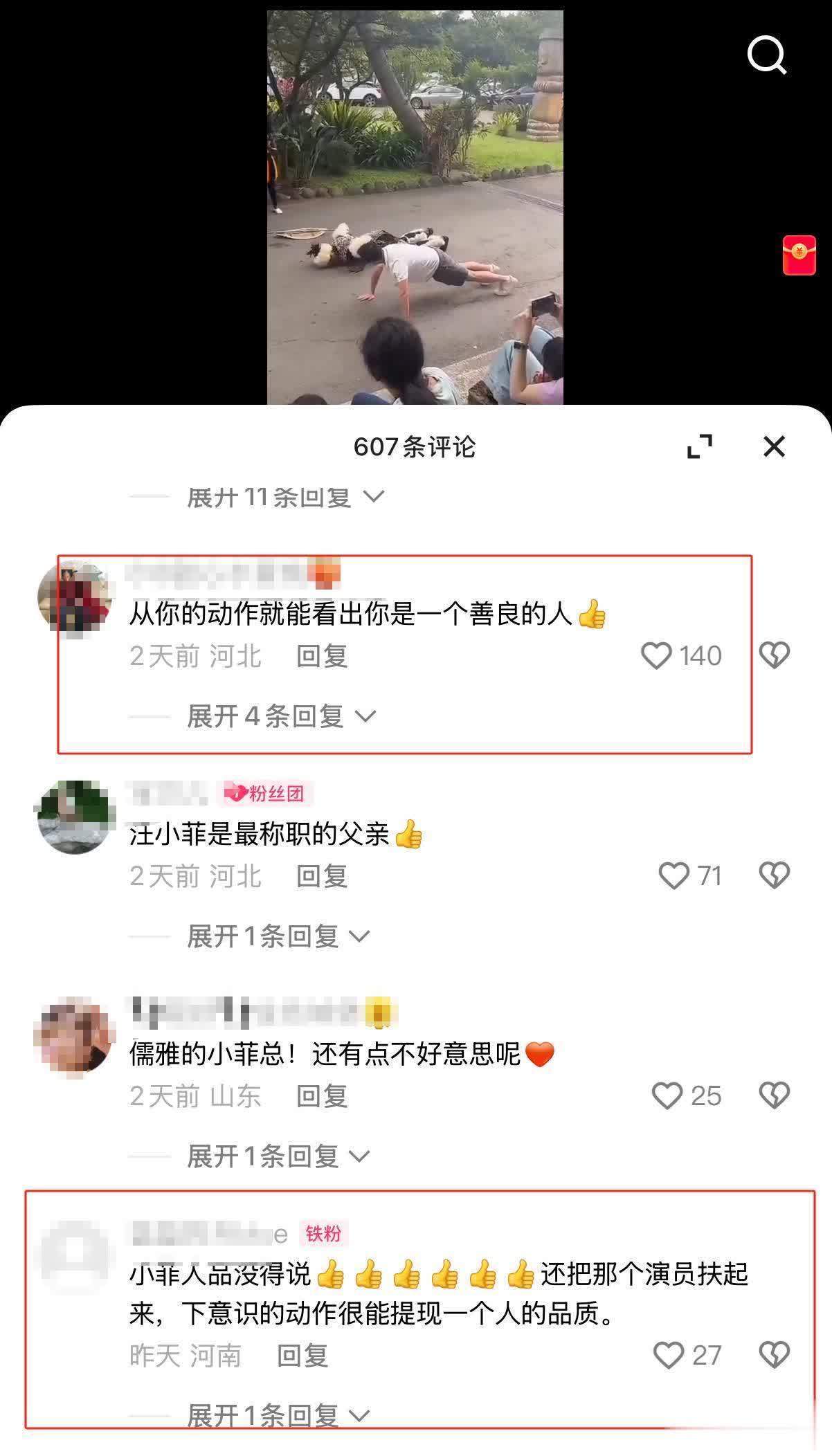Like the comment with 140 likes
832x1456 pixels.
[x=656, y=655]
